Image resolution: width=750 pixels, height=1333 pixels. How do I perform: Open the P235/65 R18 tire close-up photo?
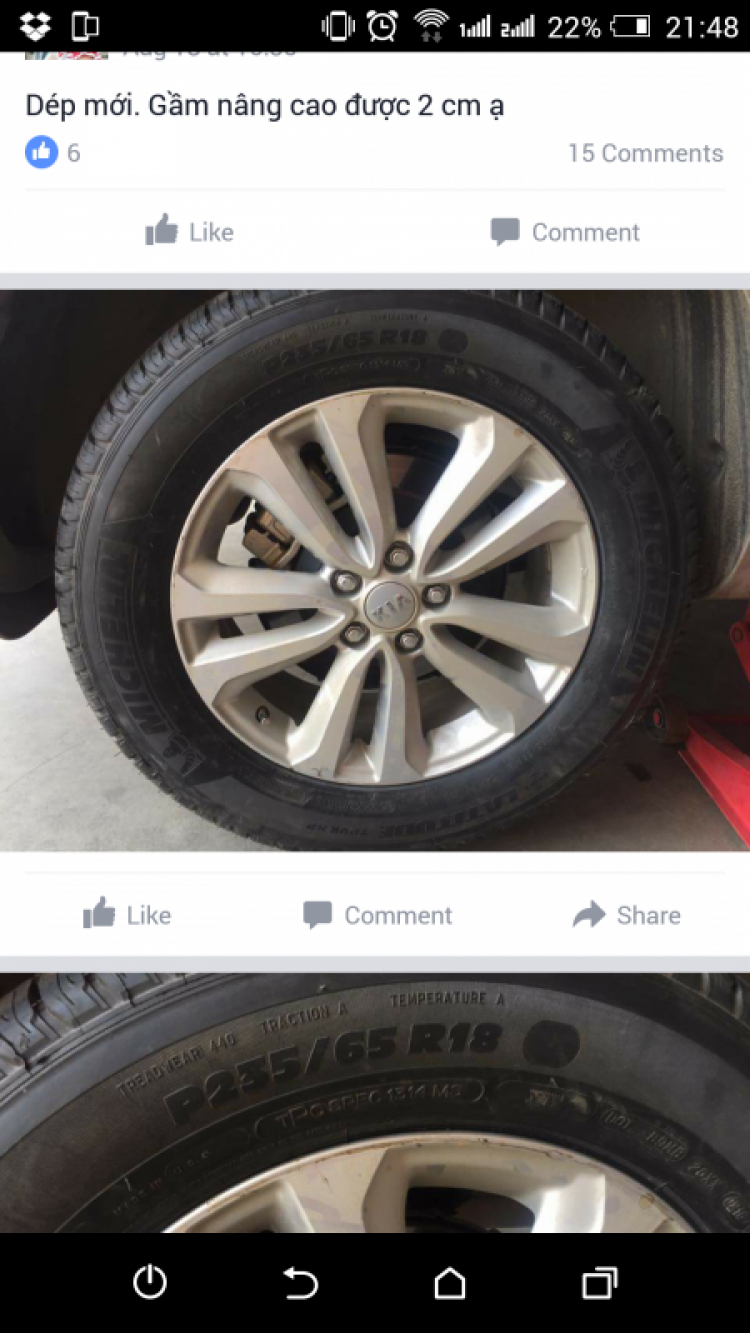pyautogui.click(x=375, y=1100)
